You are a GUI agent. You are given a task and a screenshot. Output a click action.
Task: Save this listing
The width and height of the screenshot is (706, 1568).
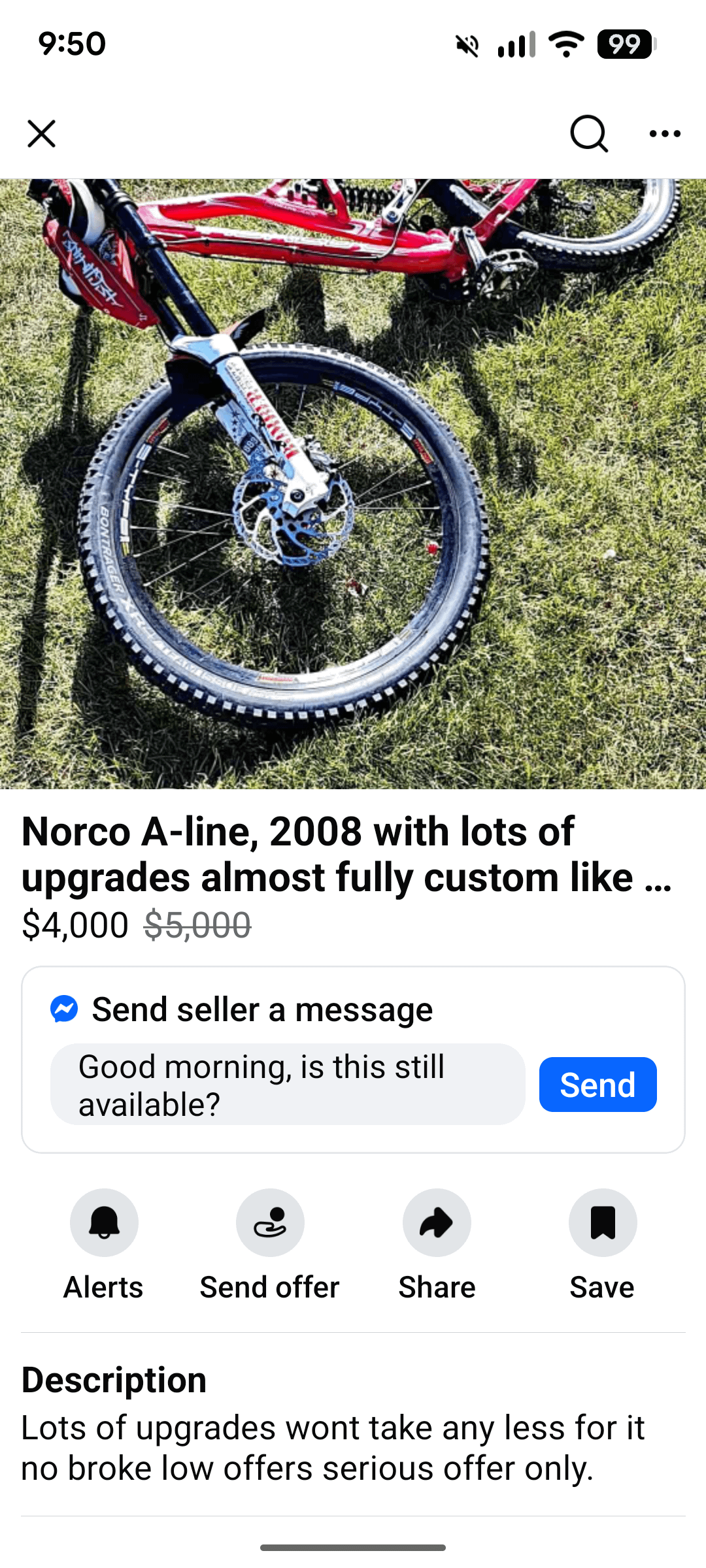pyautogui.click(x=603, y=1223)
